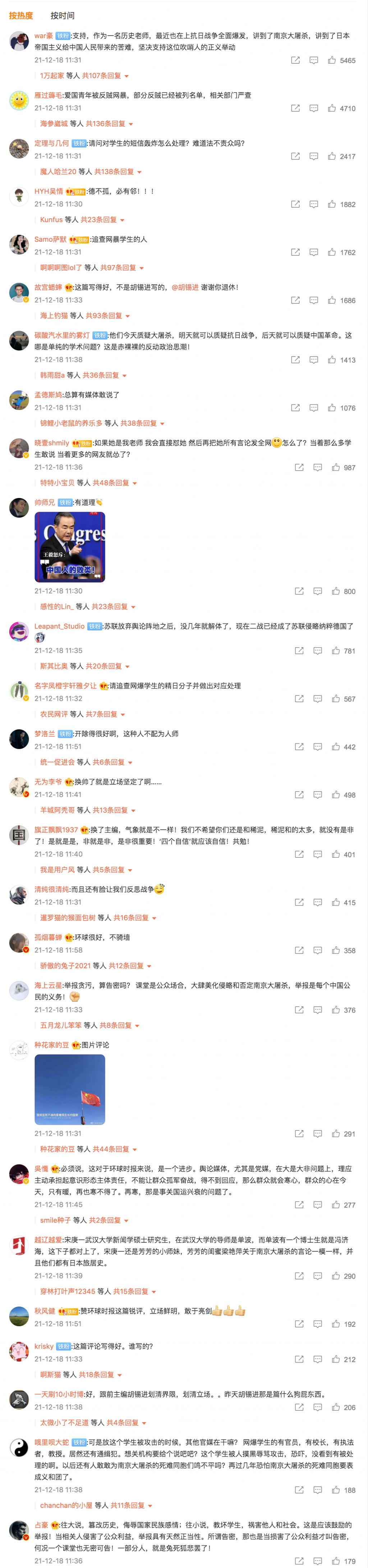Share 雁过薅毛's comment

(295, 108)
